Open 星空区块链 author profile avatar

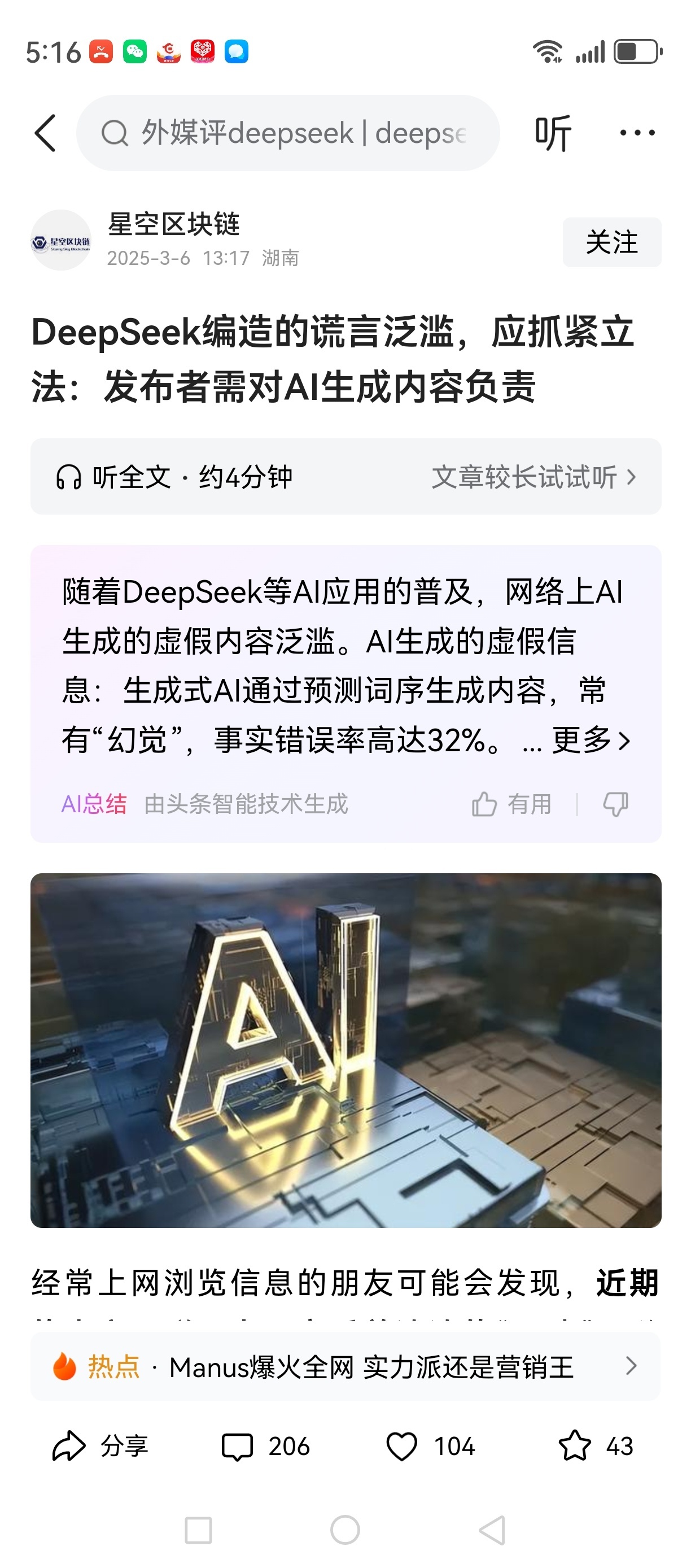coord(60,241)
